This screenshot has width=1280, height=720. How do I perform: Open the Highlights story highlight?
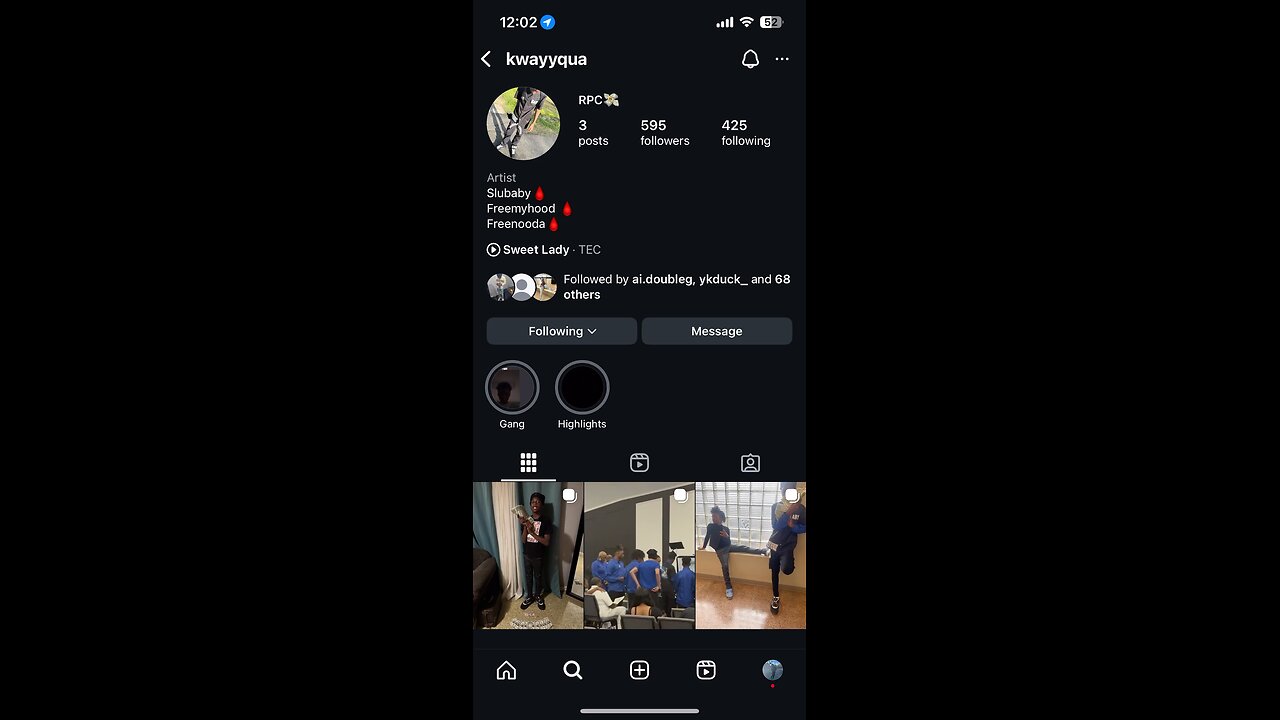(x=582, y=388)
